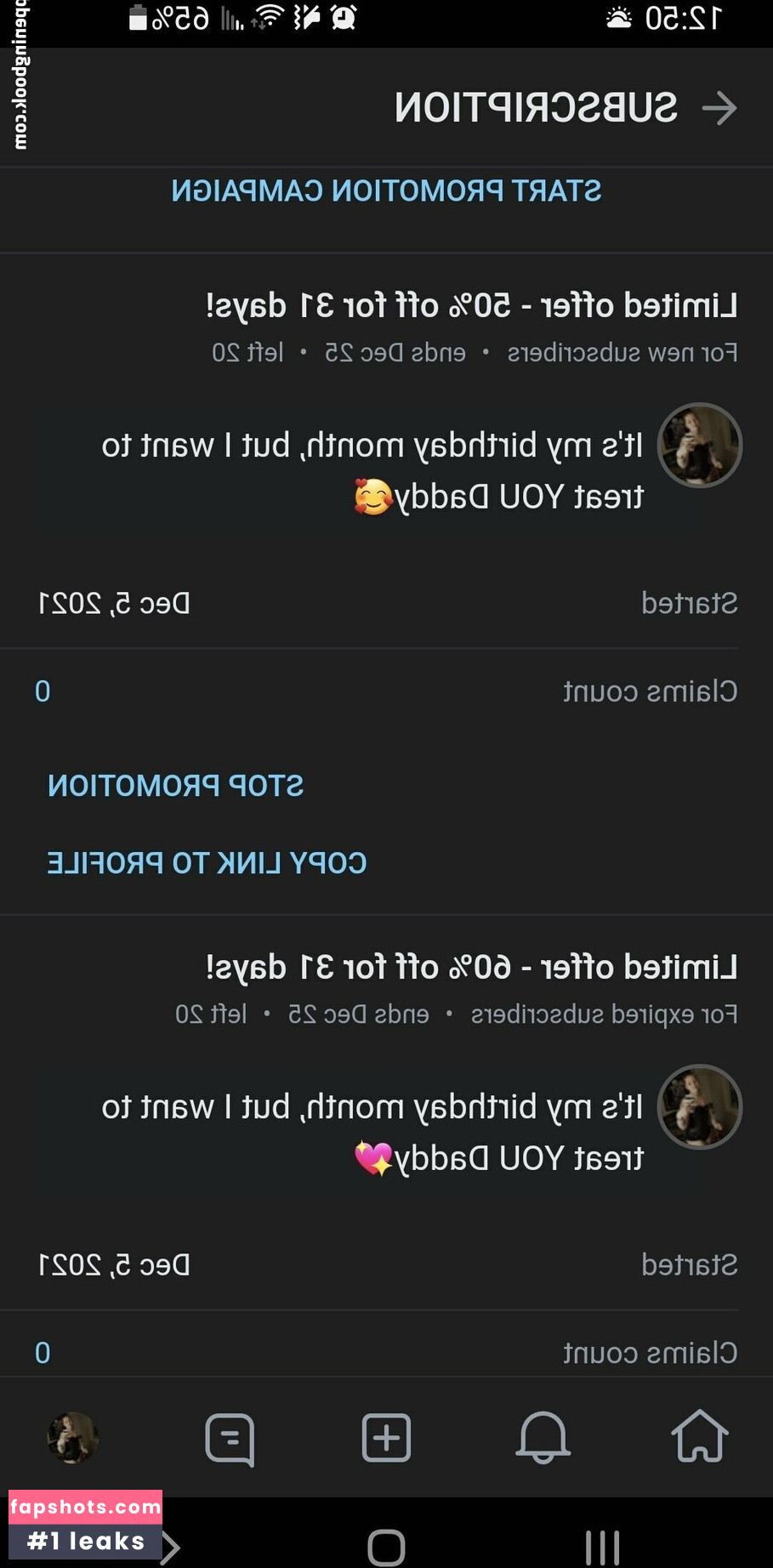Go back from the Subscription screen

719,108
